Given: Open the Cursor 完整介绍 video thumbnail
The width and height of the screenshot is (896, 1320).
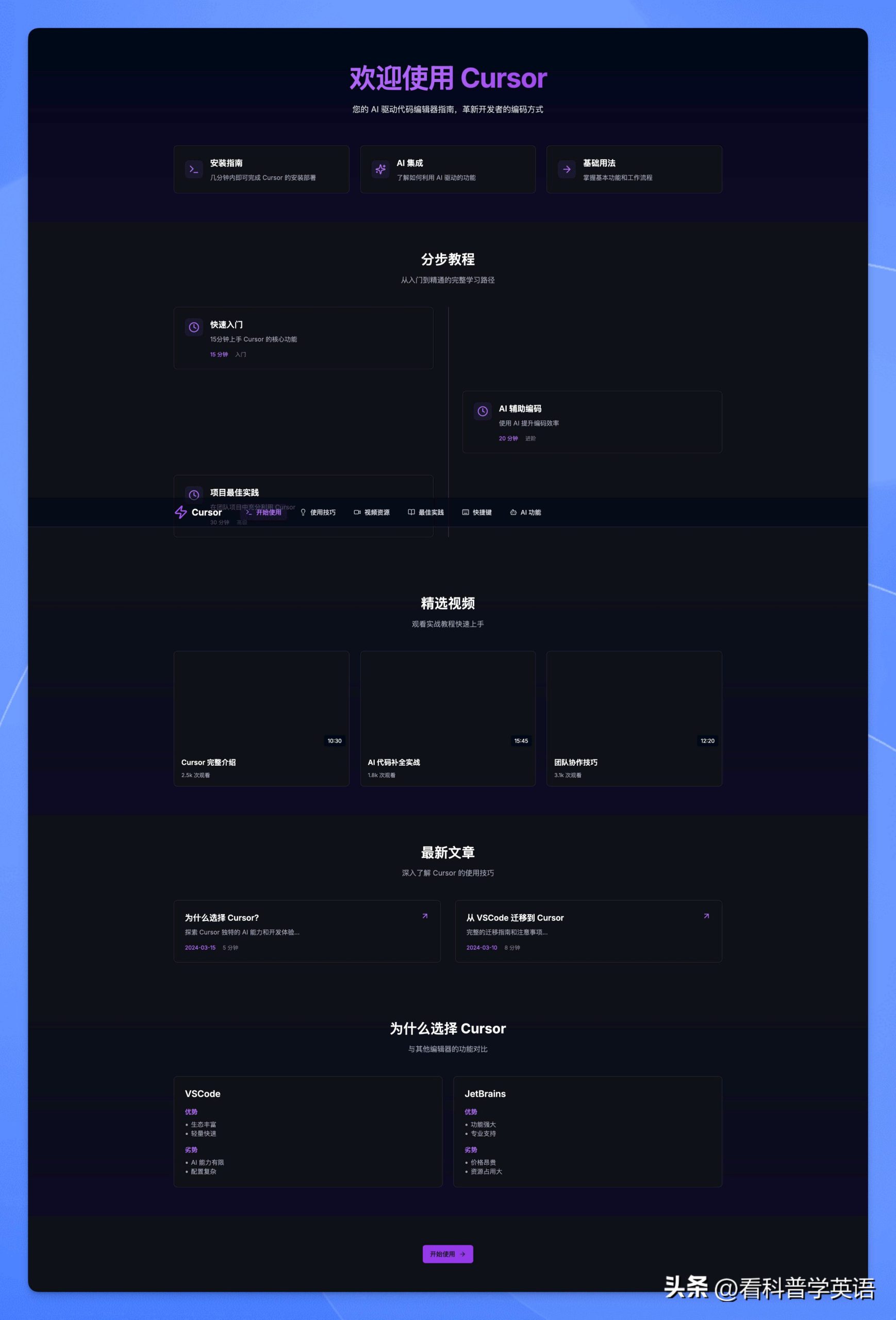Looking at the screenshot, I should click(261, 701).
